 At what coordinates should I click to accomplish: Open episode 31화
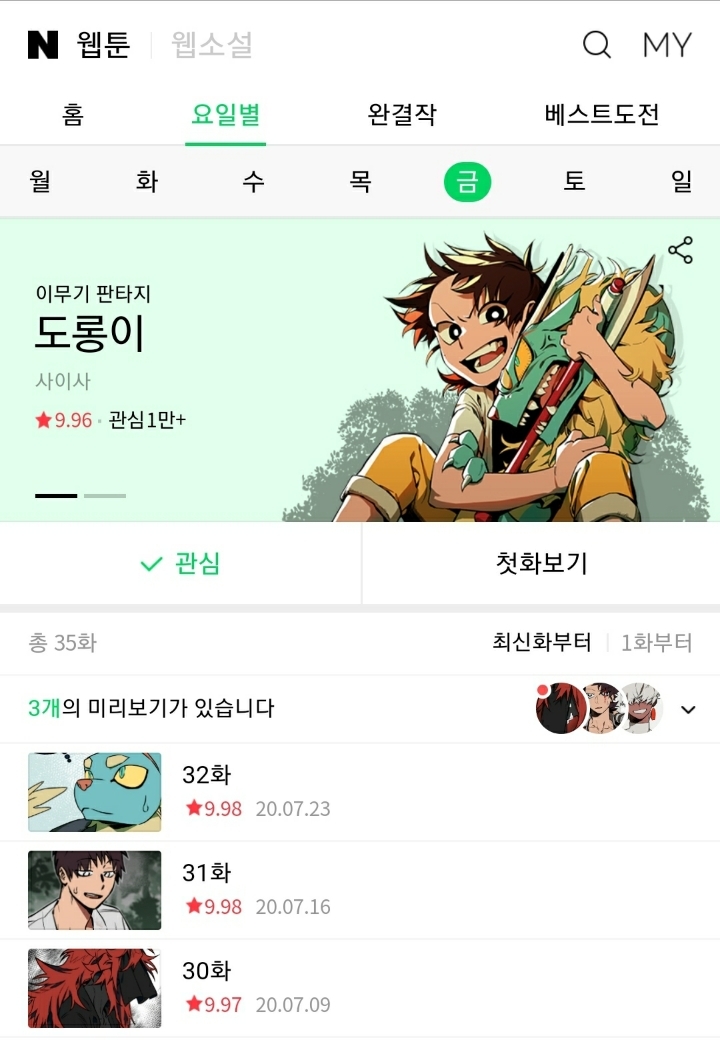360,890
